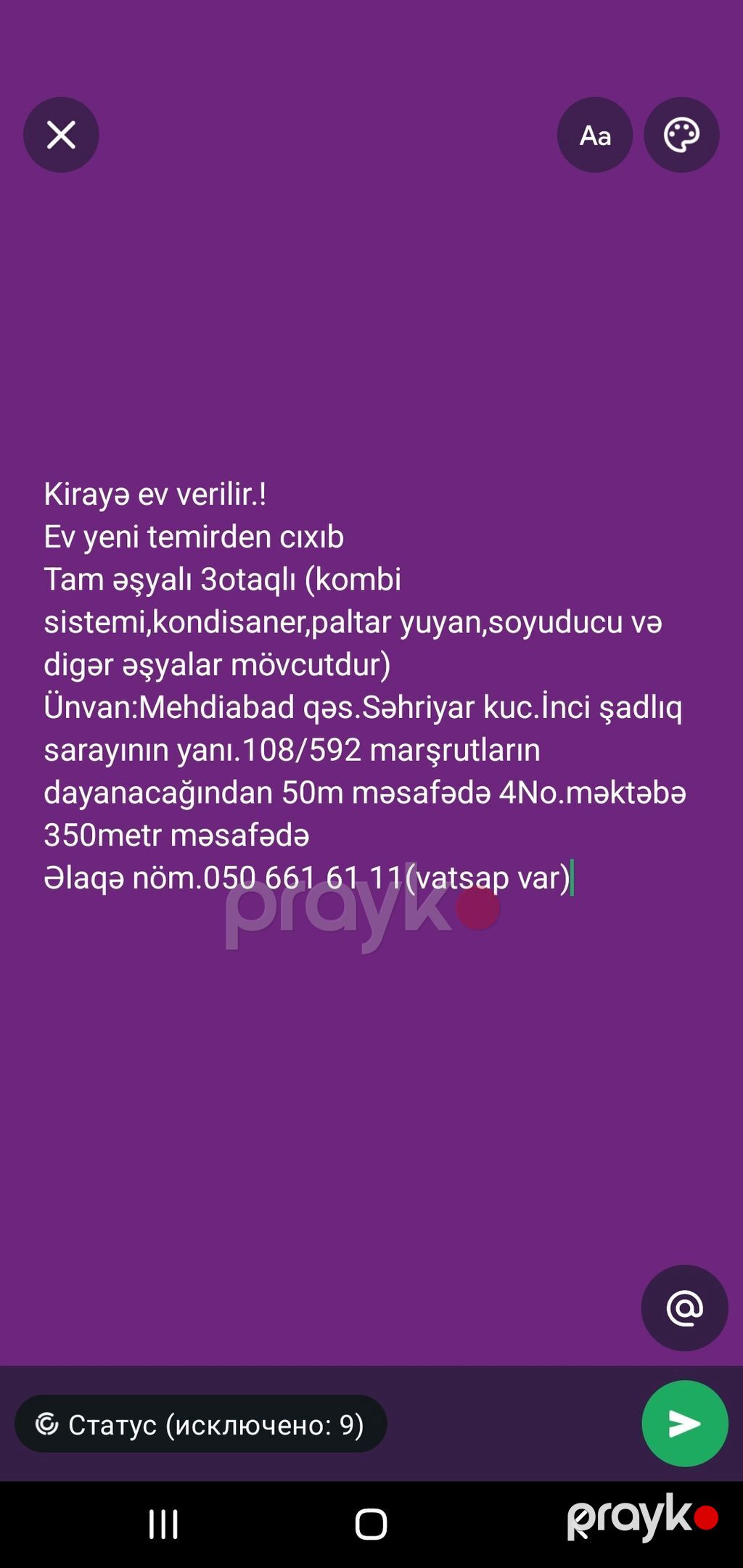Open Статус (исключено: 9) privacy chip
Image resolution: width=743 pixels, height=1568 pixels.
click(201, 1424)
